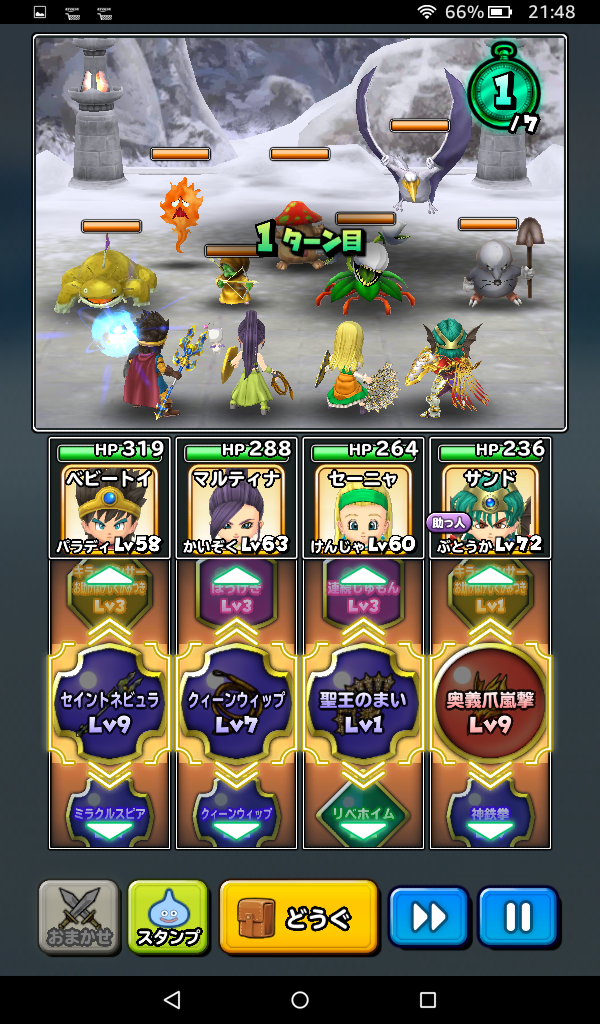Tap the system back button
Viewport: 600px width, 1024px height.
point(172,1000)
